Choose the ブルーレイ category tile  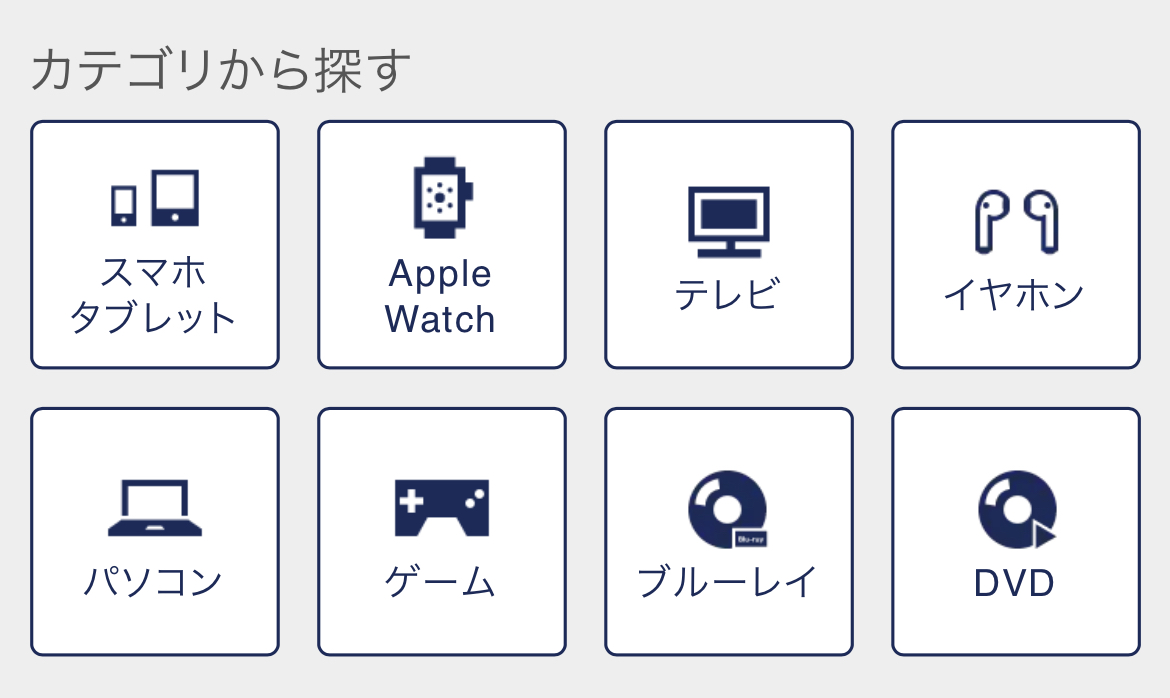729,532
